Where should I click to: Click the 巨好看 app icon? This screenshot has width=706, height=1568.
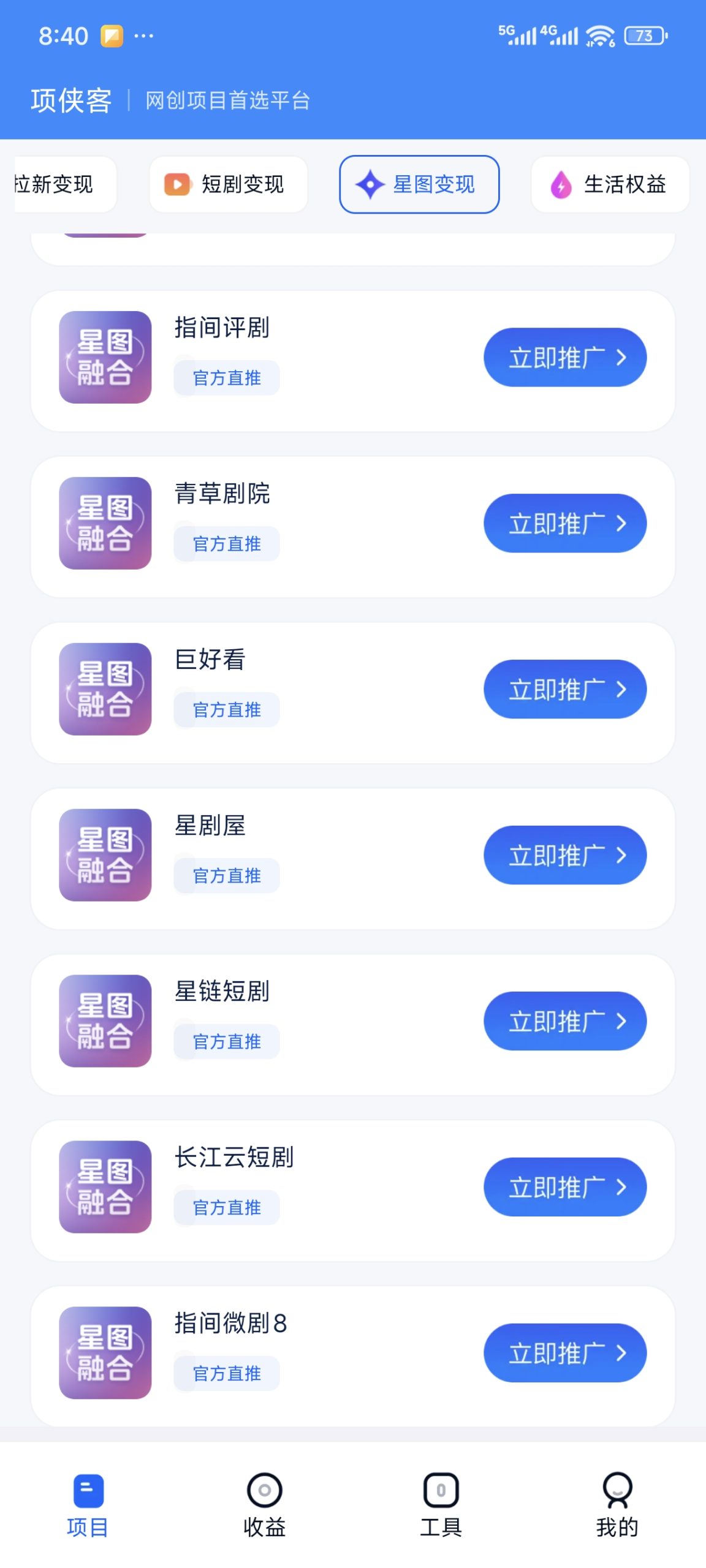[104, 688]
